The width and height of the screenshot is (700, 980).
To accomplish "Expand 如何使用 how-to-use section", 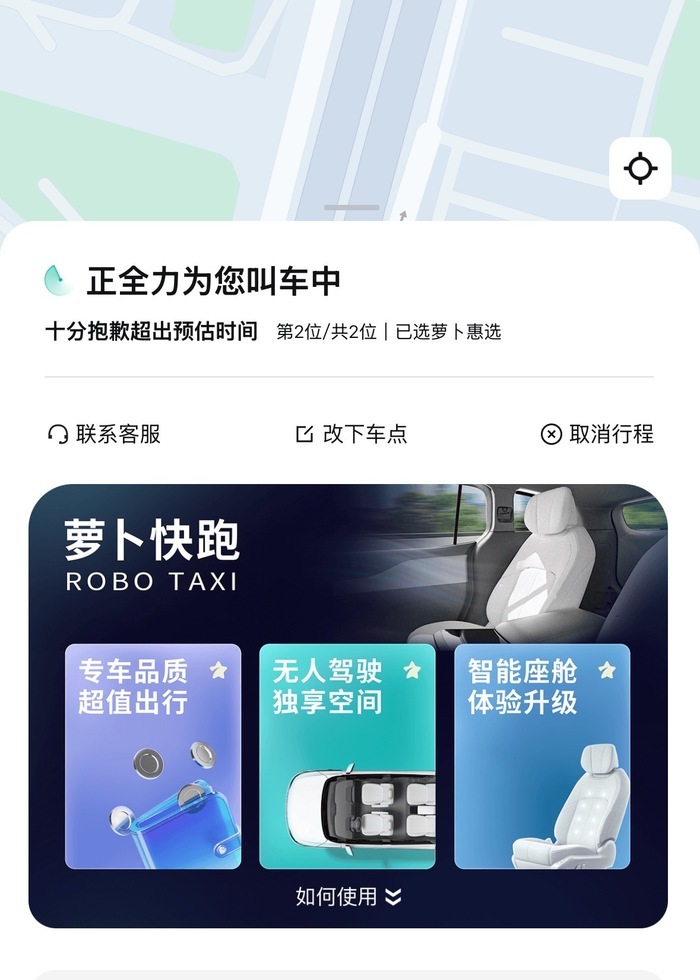I will (x=348, y=897).
